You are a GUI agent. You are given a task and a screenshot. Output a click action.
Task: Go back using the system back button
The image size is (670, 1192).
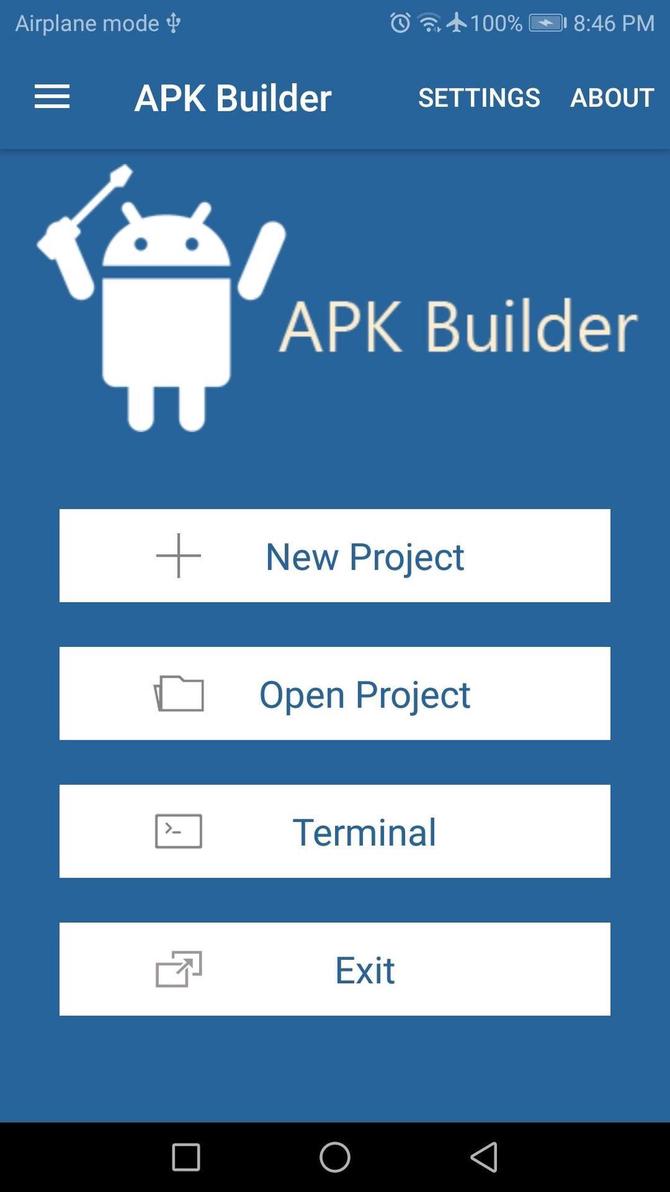[x=484, y=1157]
